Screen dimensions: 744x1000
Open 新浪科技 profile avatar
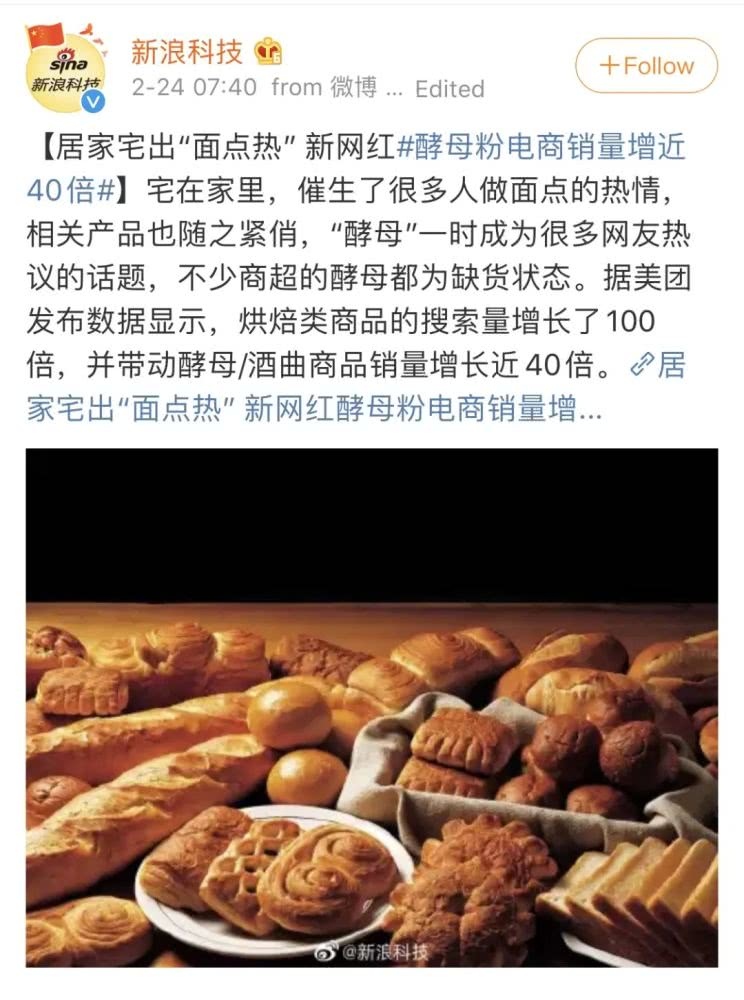click(x=65, y=70)
